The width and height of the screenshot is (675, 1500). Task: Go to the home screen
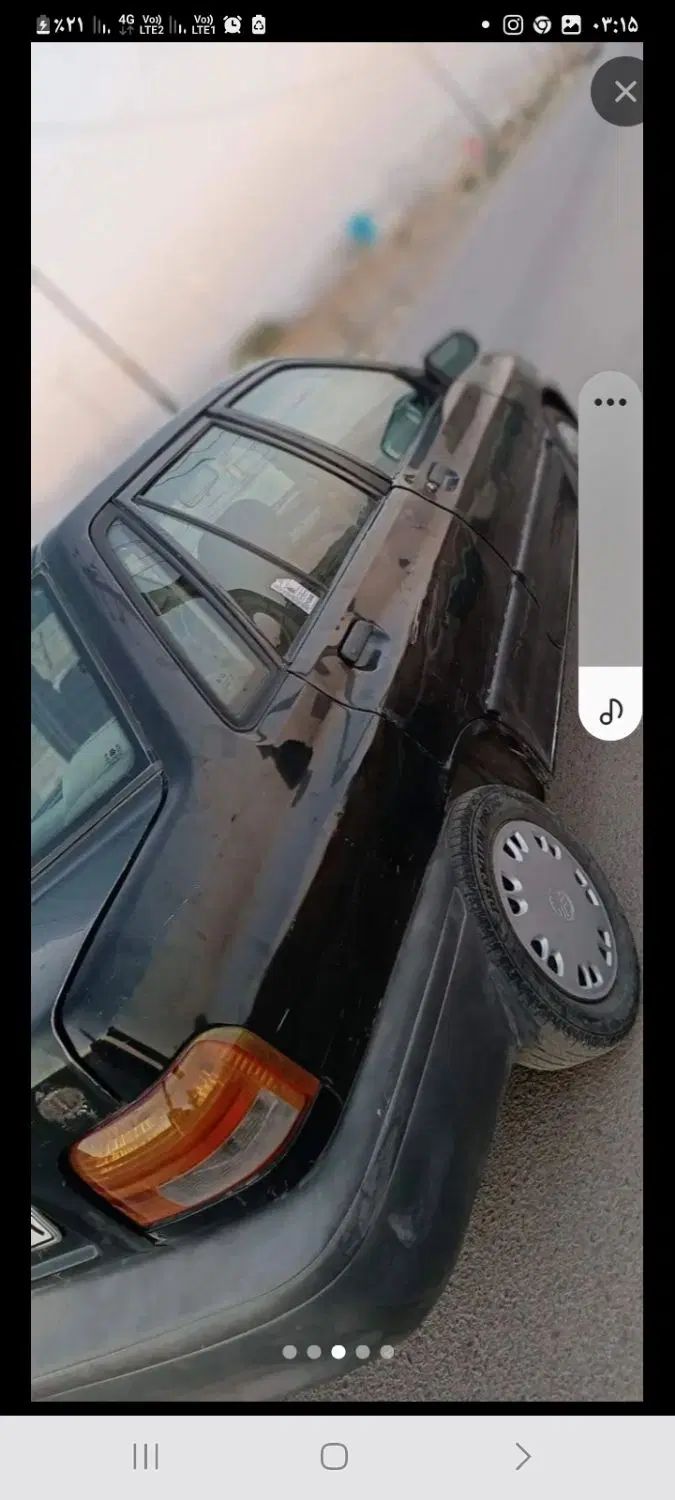334,1456
